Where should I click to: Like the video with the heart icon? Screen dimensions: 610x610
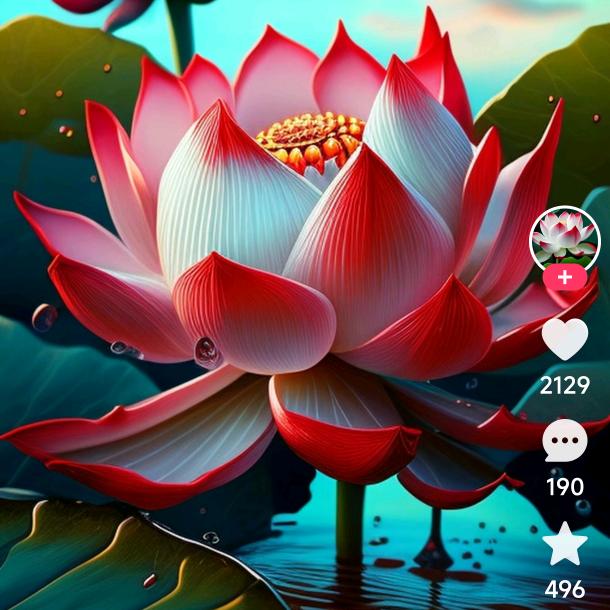[565, 339]
